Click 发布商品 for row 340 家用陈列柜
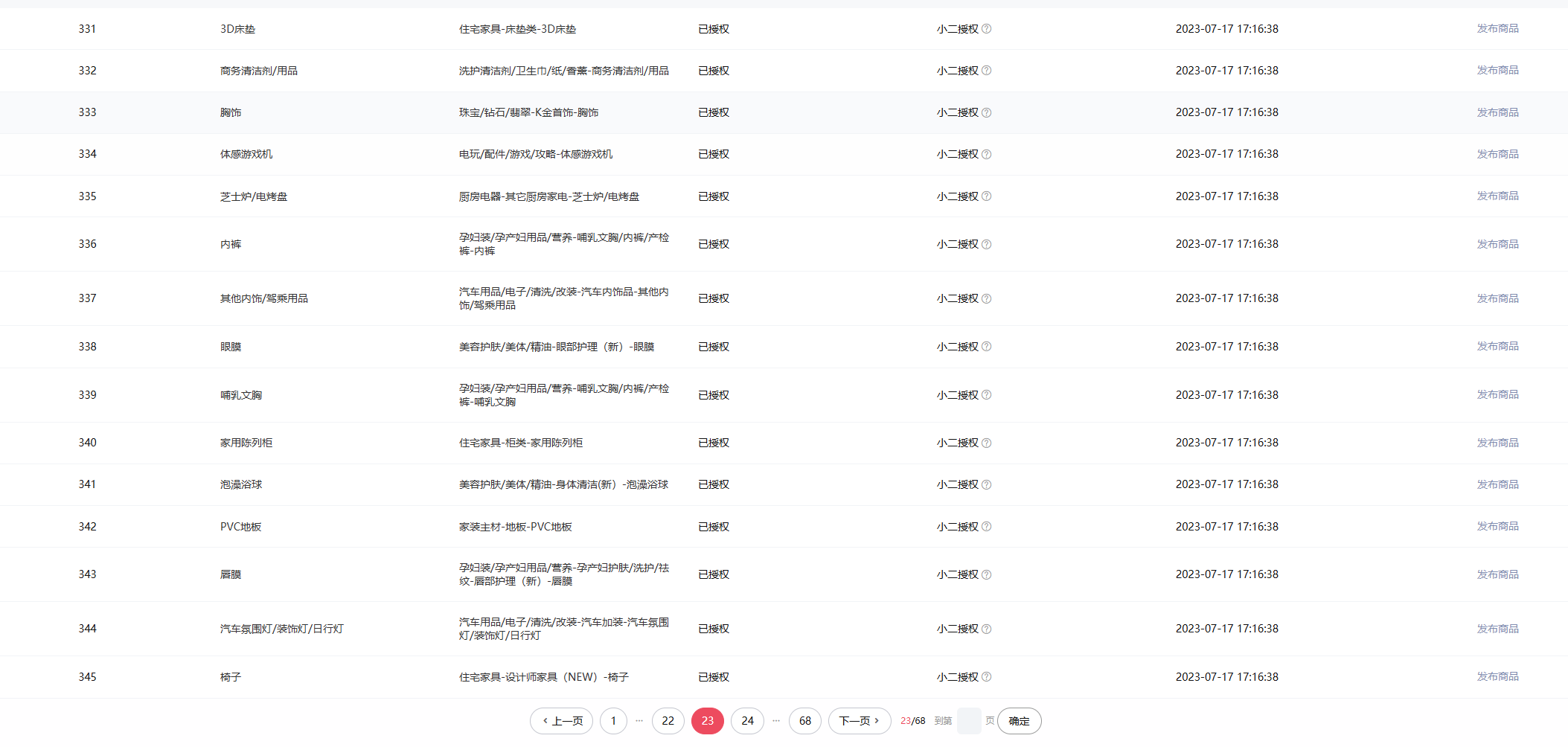This screenshot has height=747, width=1568. pyautogui.click(x=1497, y=443)
